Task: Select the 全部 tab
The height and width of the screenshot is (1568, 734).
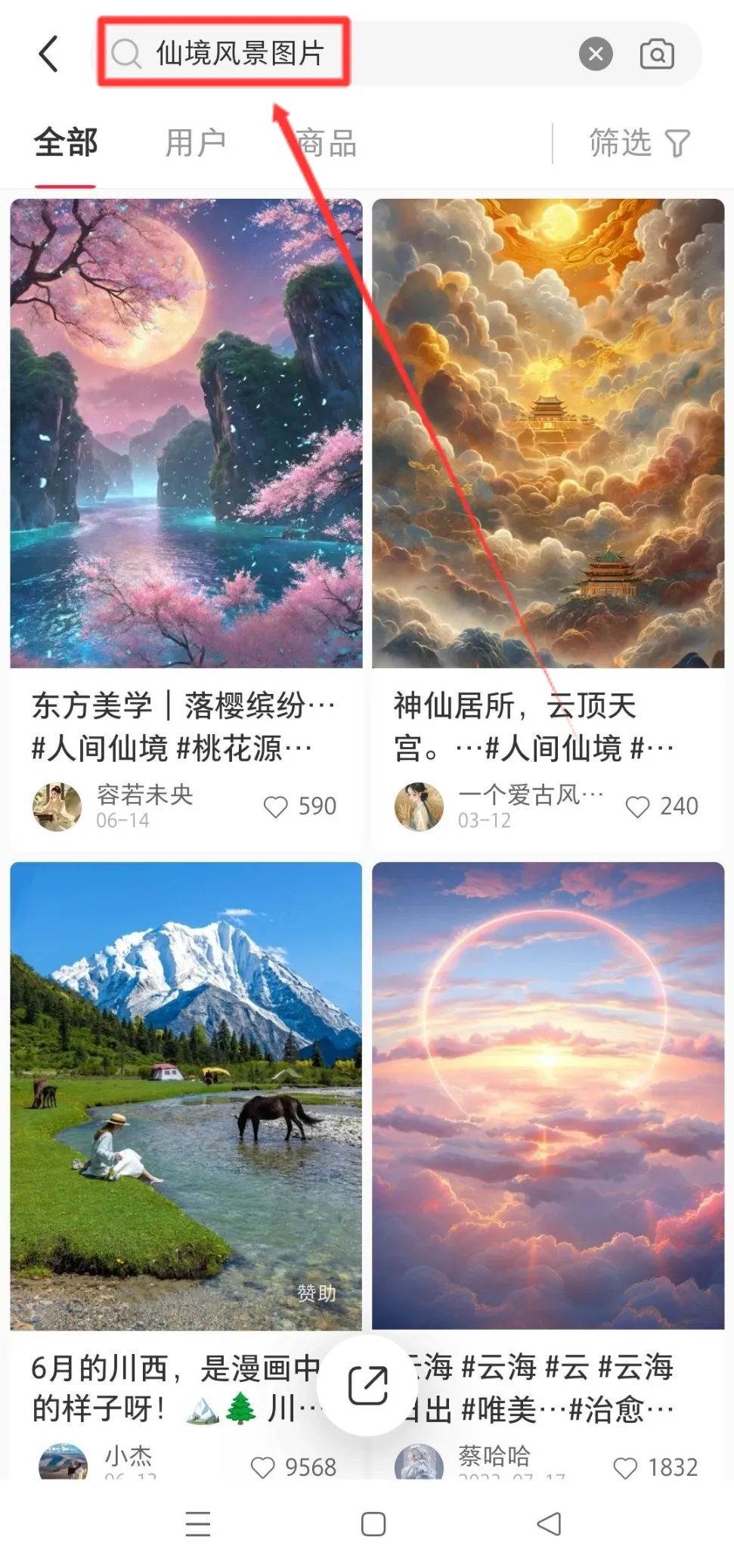Action: [x=67, y=142]
